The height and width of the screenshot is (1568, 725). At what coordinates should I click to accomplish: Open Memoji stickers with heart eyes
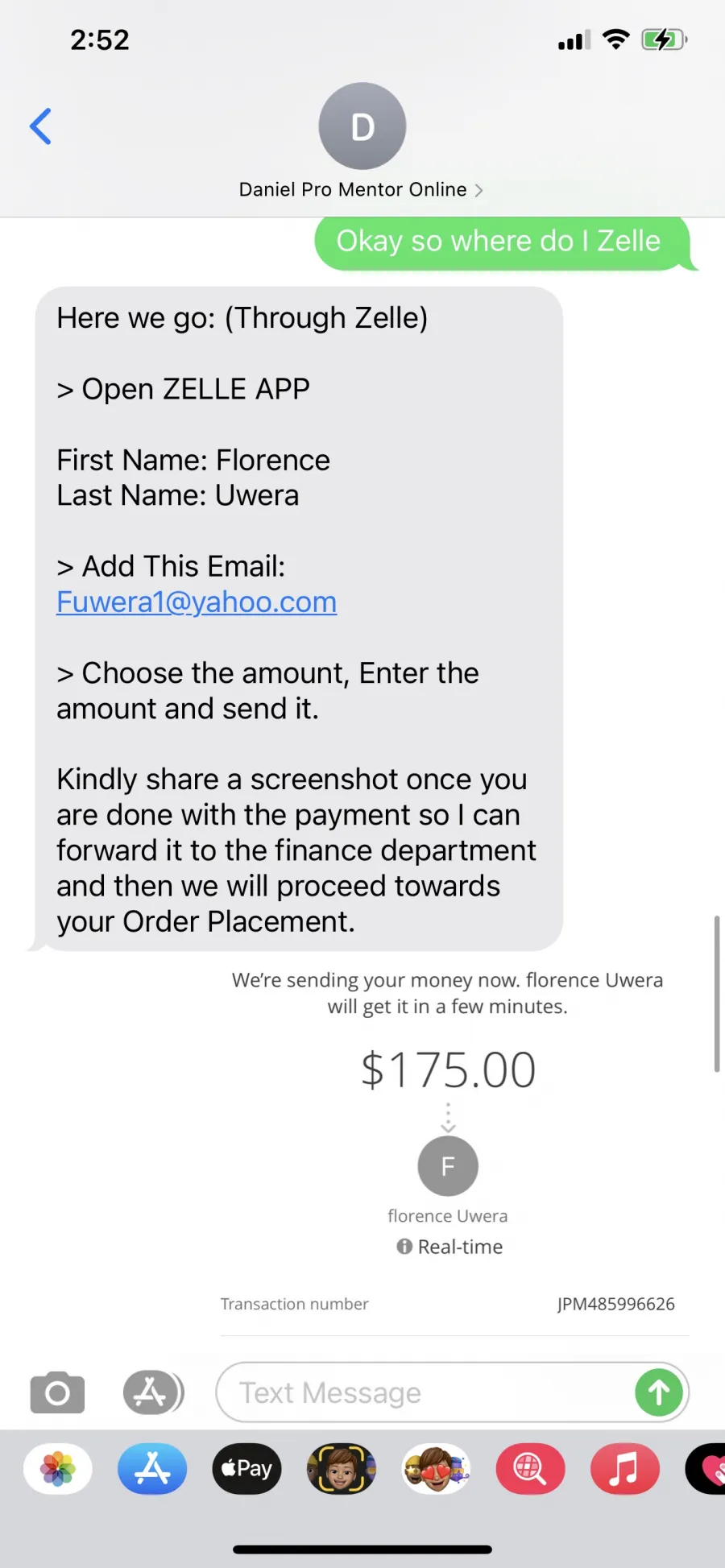click(436, 1469)
